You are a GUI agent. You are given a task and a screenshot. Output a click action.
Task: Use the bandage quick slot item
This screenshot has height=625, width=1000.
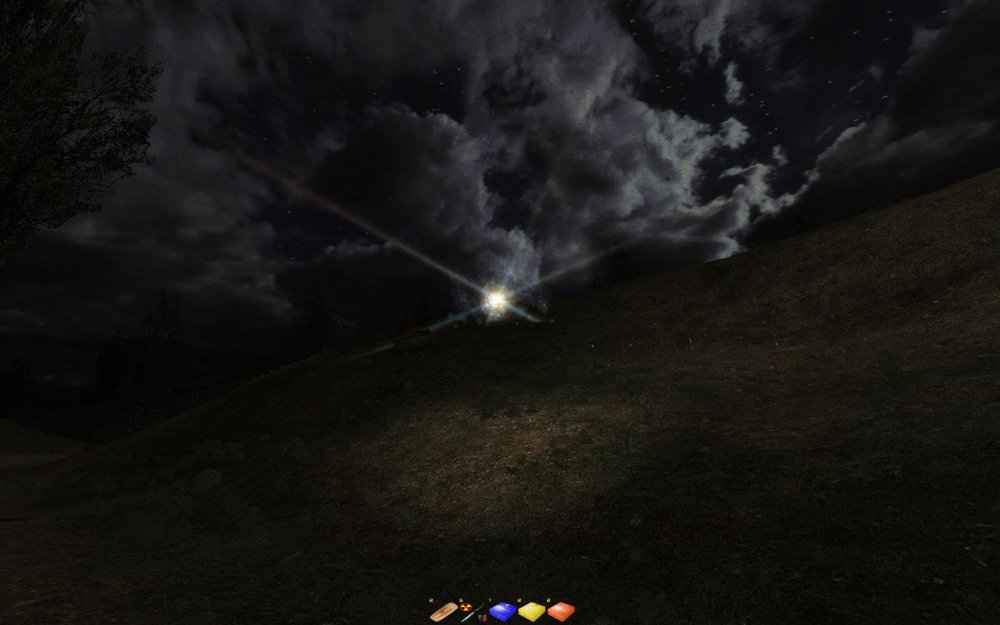[443, 612]
